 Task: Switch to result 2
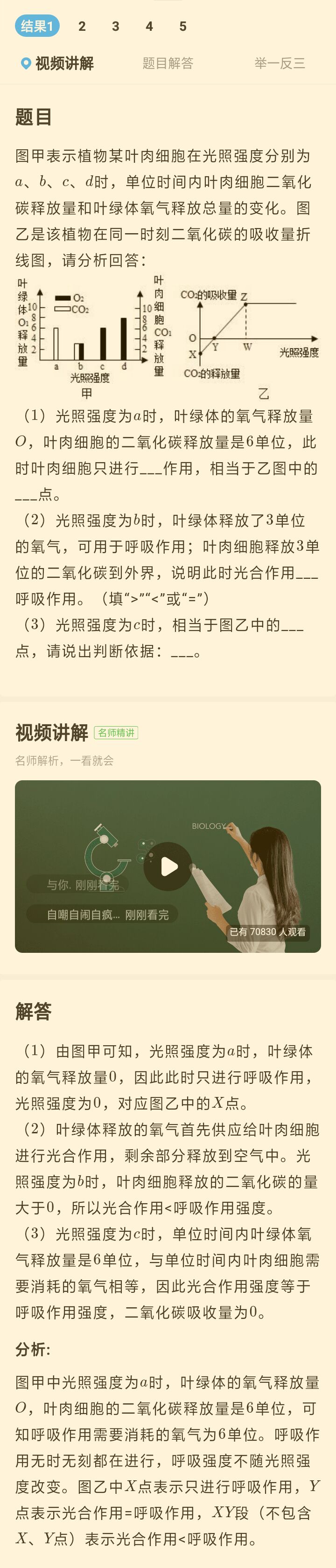point(82,26)
